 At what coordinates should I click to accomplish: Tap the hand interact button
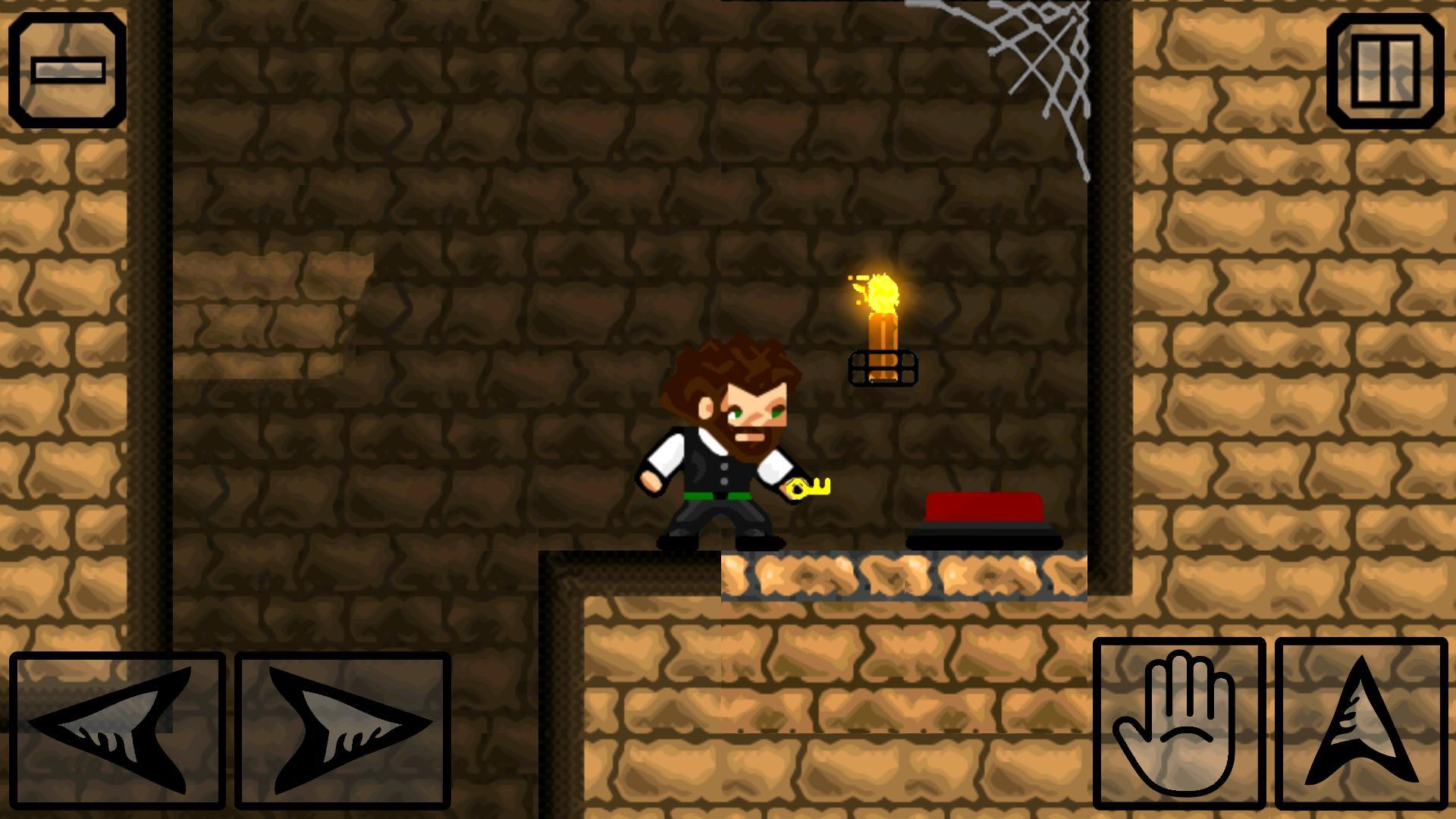tap(1178, 723)
